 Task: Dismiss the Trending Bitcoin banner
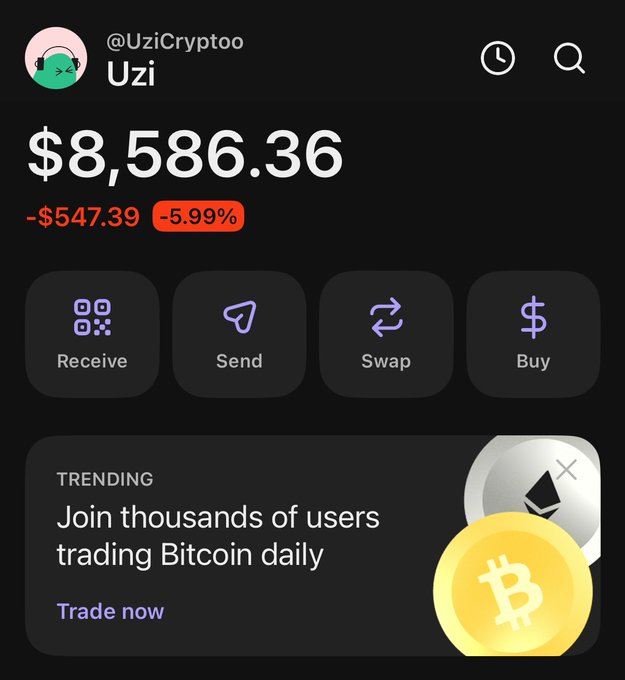(x=566, y=469)
